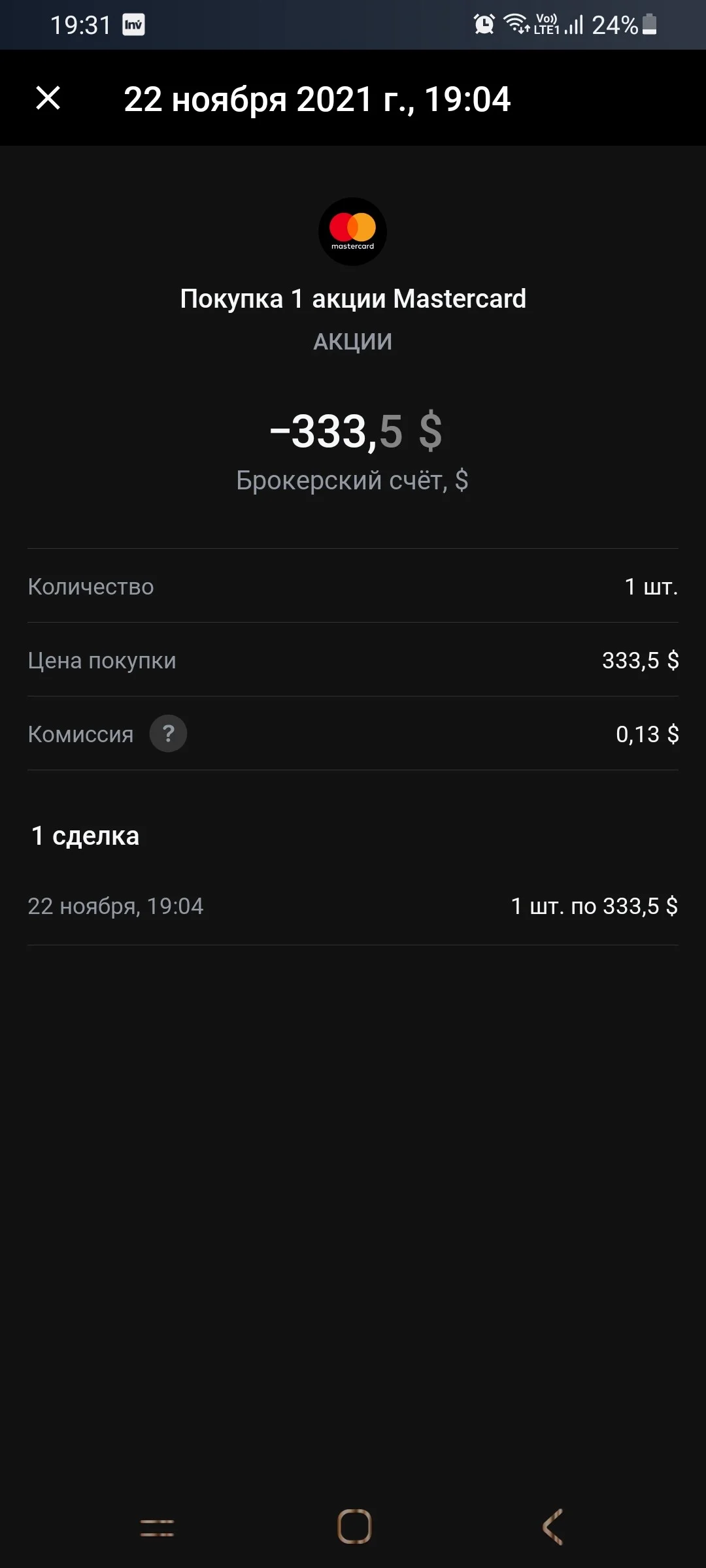Close the Mastercard purchase details
This screenshot has height=1568, width=706.
point(48,99)
